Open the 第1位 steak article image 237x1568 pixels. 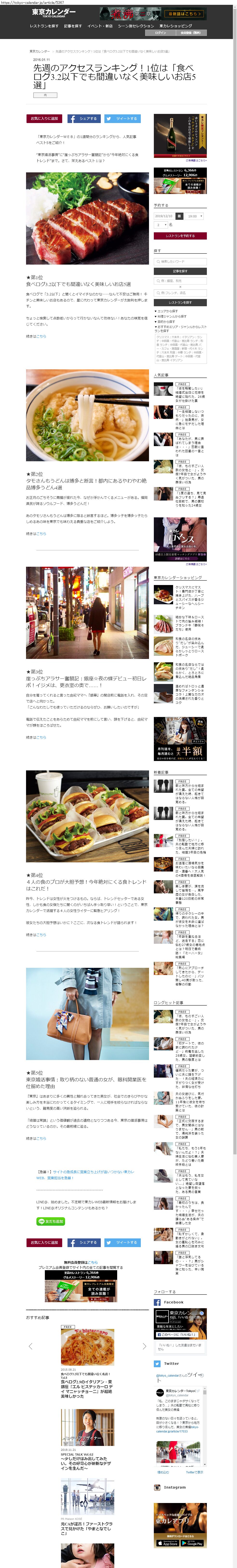(x=87, y=218)
